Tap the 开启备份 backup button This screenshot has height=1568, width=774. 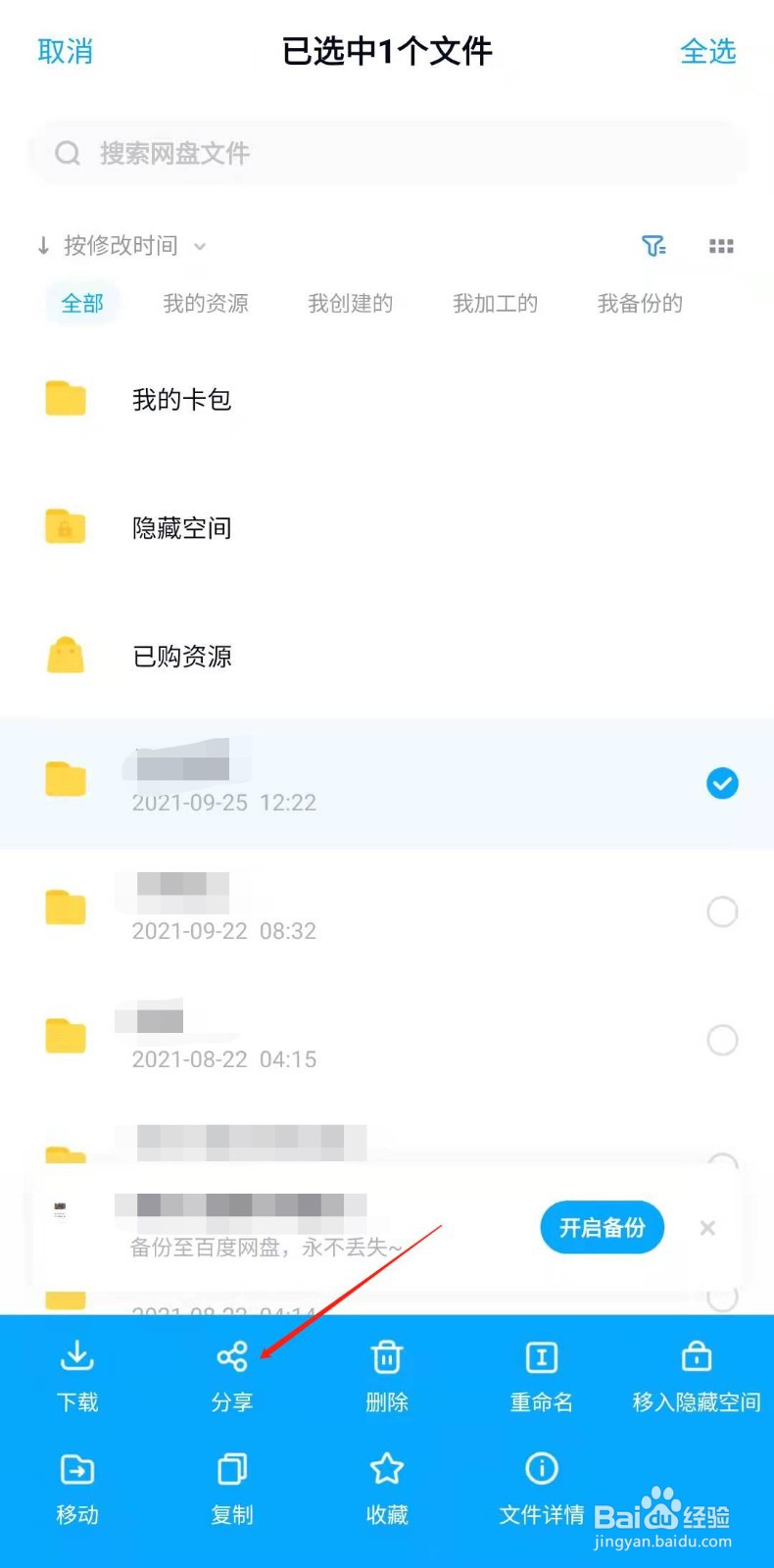[x=602, y=1227]
